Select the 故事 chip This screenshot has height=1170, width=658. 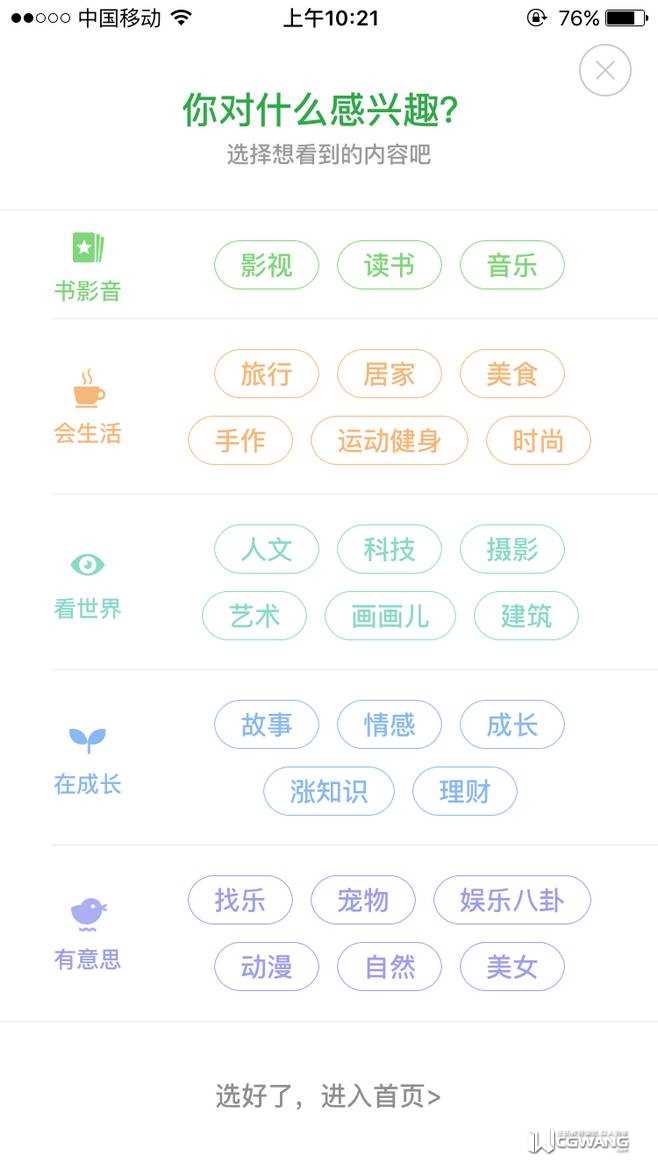click(x=266, y=725)
